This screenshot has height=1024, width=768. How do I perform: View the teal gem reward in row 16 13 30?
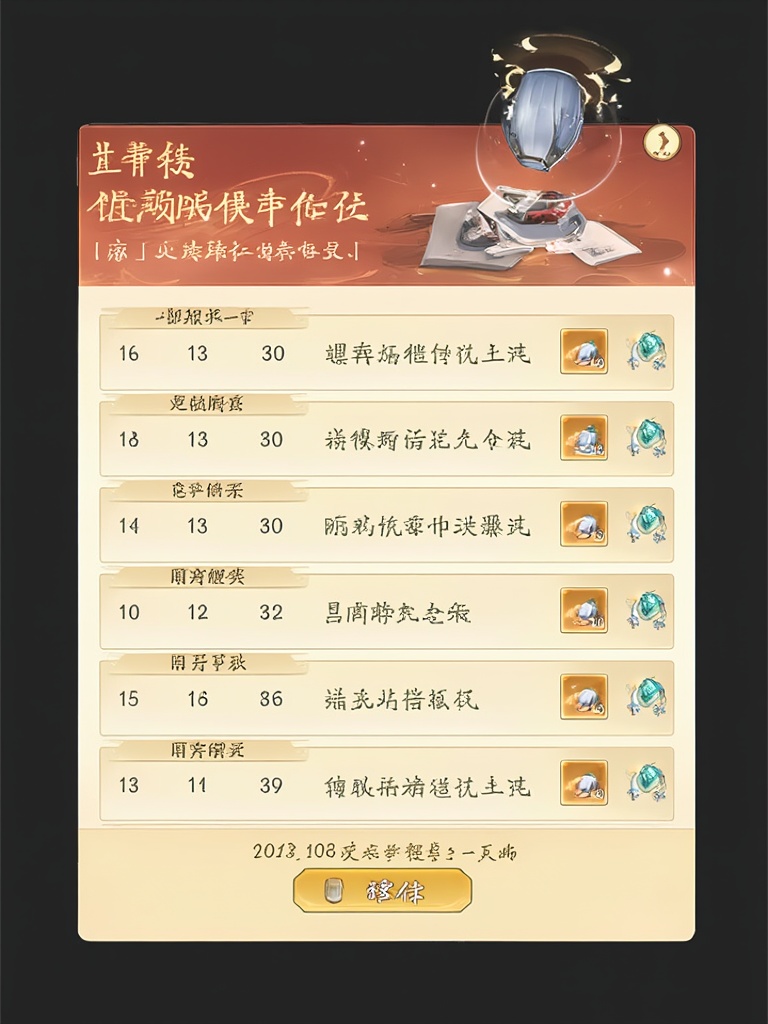647,352
